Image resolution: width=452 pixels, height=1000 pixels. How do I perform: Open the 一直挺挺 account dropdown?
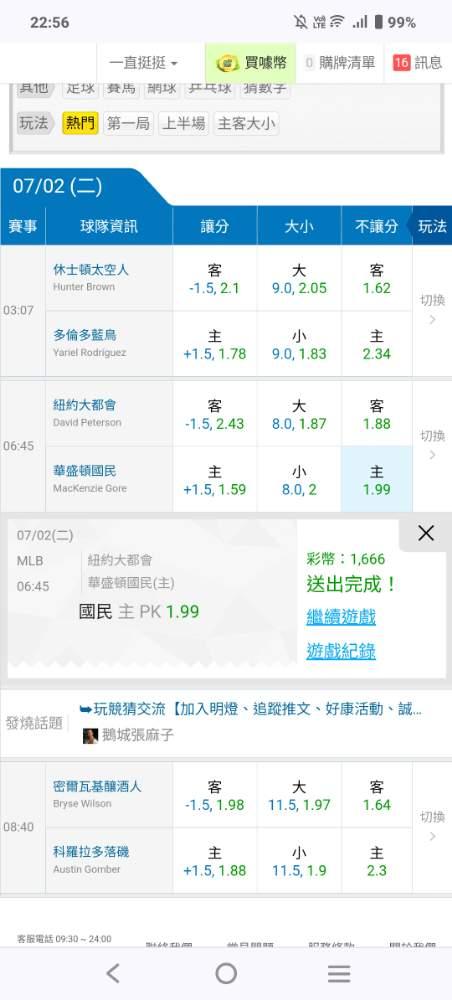(143, 62)
